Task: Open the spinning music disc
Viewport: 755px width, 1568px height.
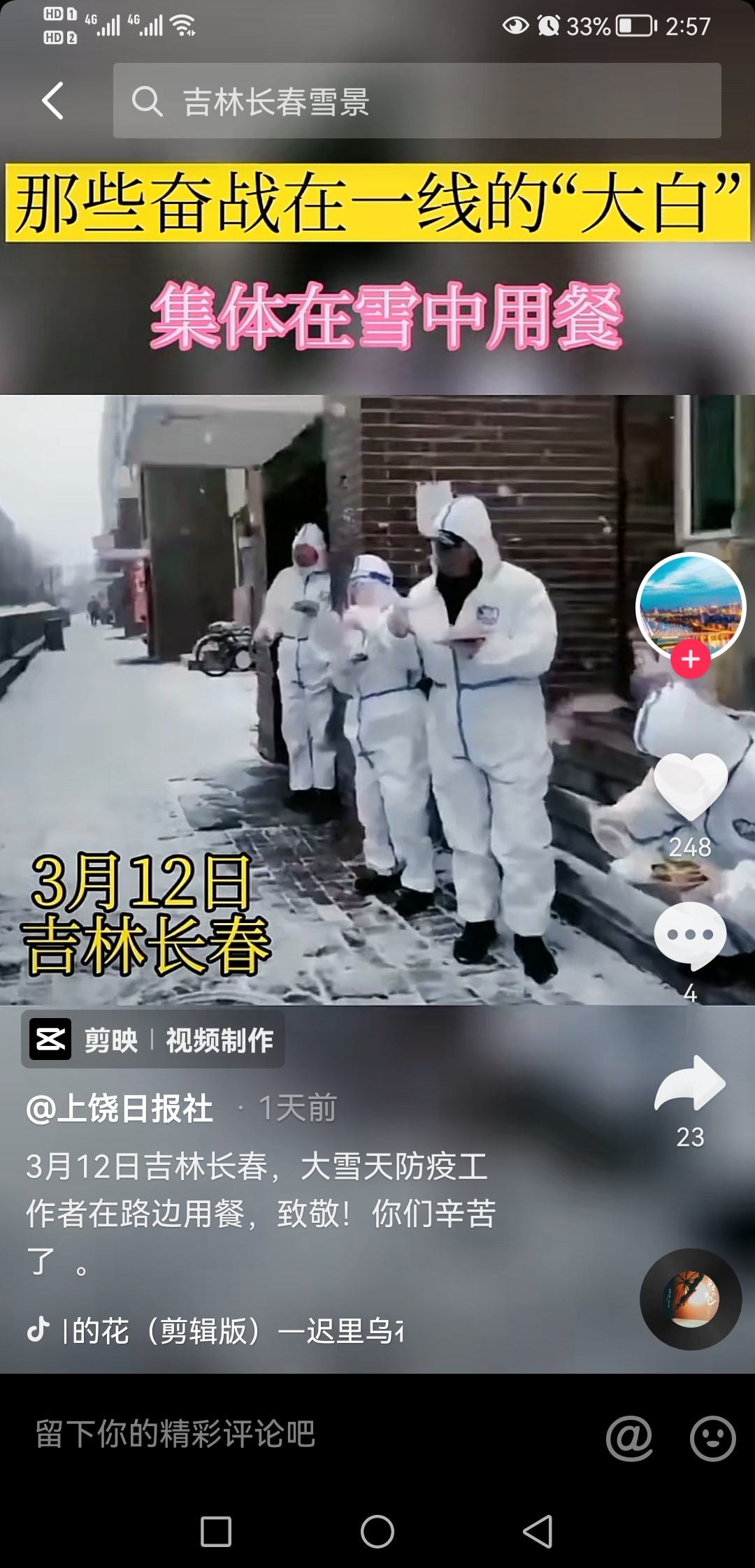Action: coord(691,1299)
